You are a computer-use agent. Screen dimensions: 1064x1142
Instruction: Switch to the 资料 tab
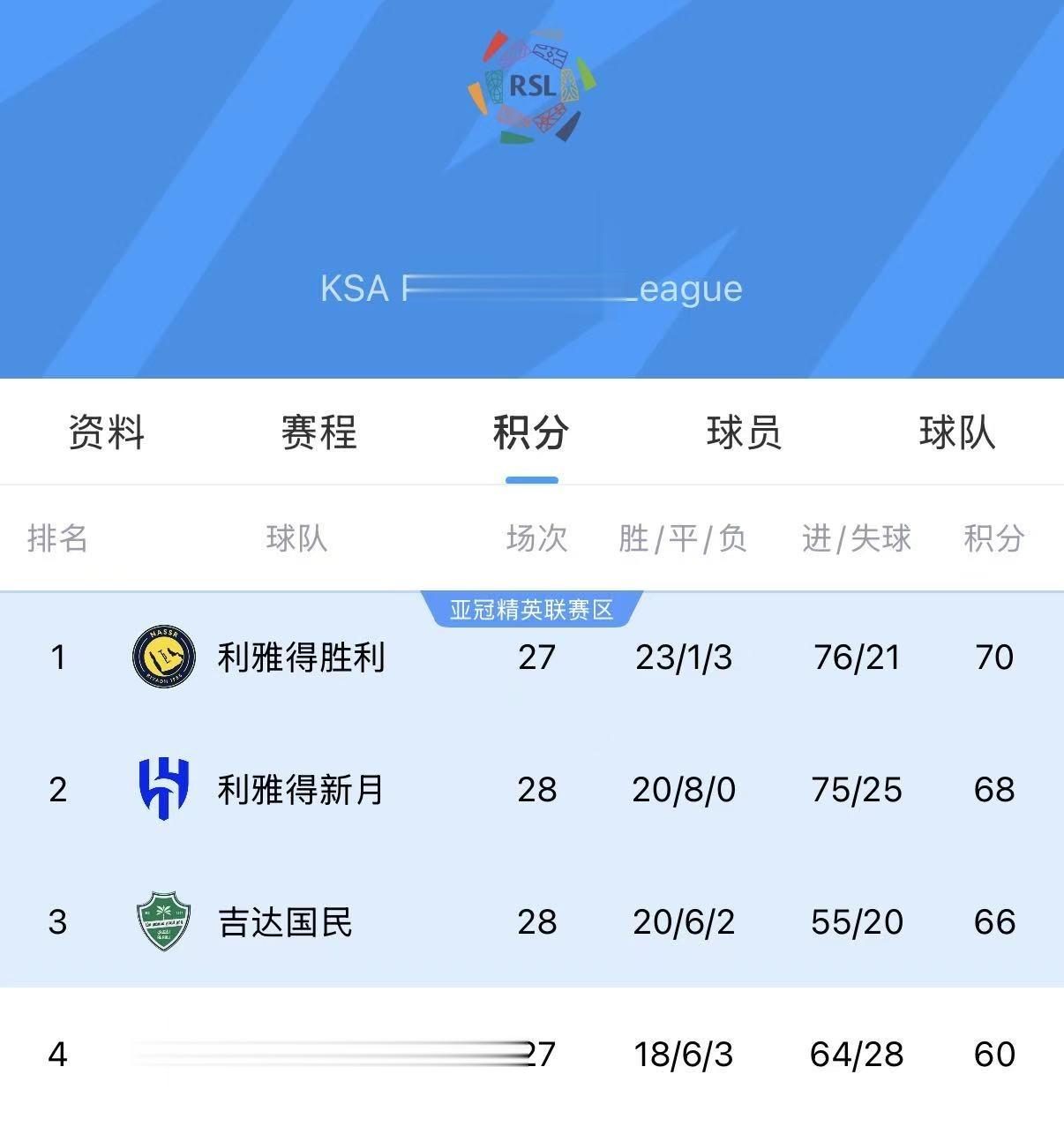click(x=107, y=432)
